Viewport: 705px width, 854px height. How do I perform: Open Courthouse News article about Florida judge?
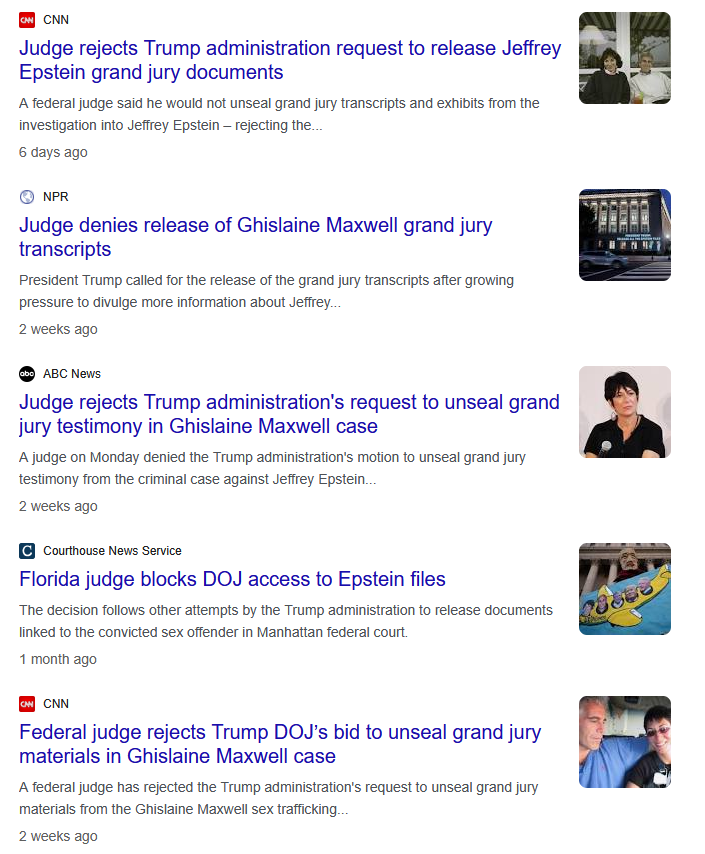[232, 579]
